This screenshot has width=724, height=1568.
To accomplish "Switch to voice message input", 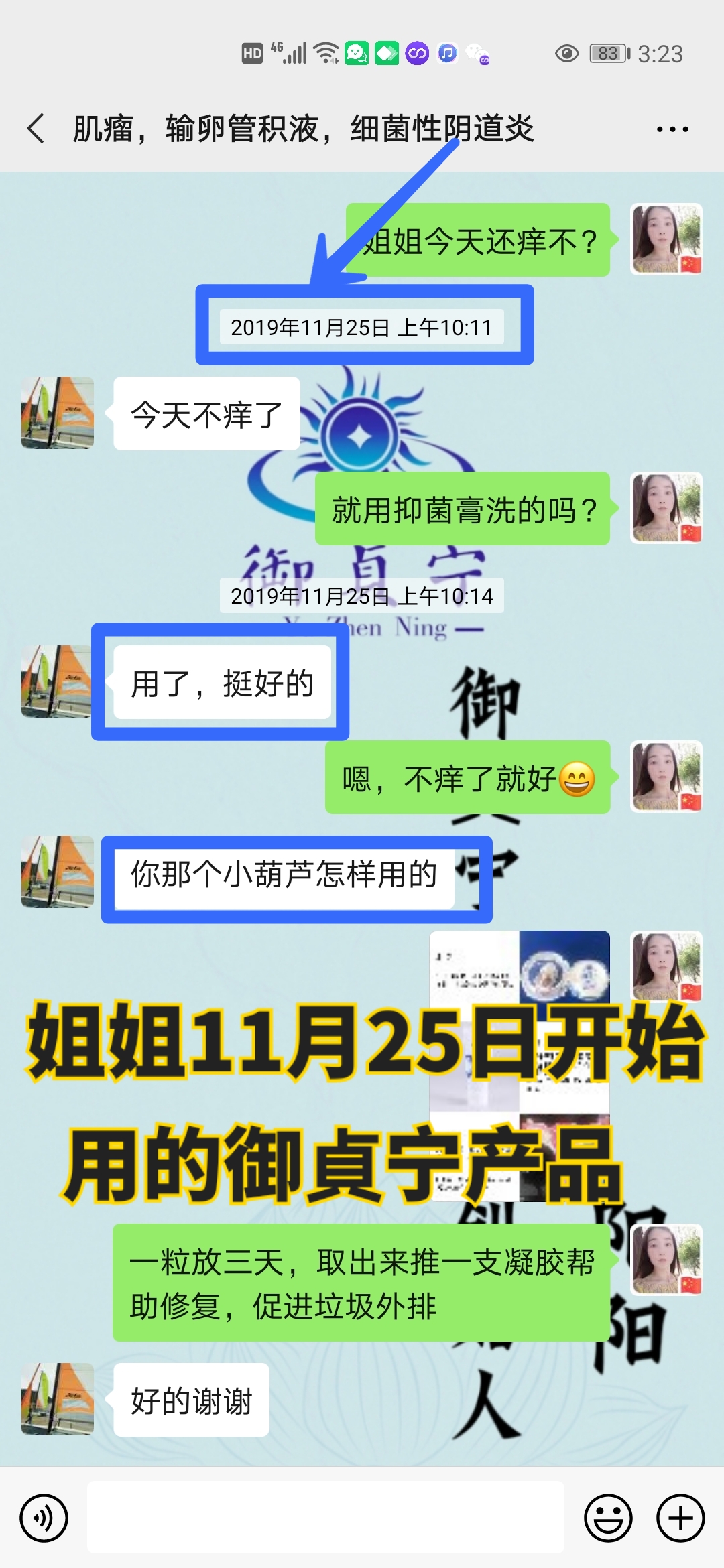I will pyautogui.click(x=44, y=1518).
